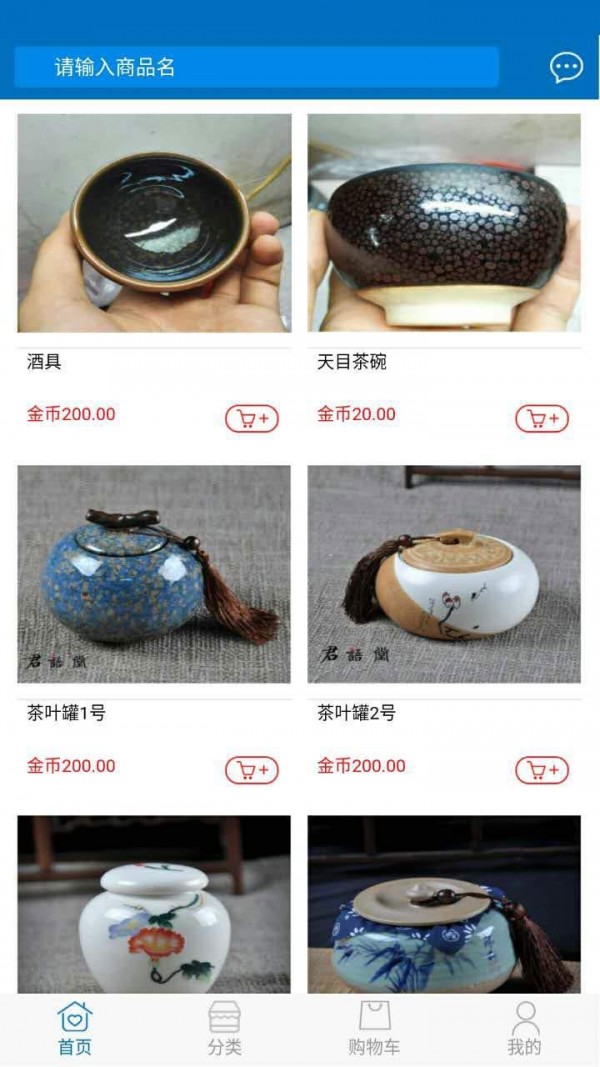
Task: Add 茶叶罐2号 to the cart
Action: 542,770
